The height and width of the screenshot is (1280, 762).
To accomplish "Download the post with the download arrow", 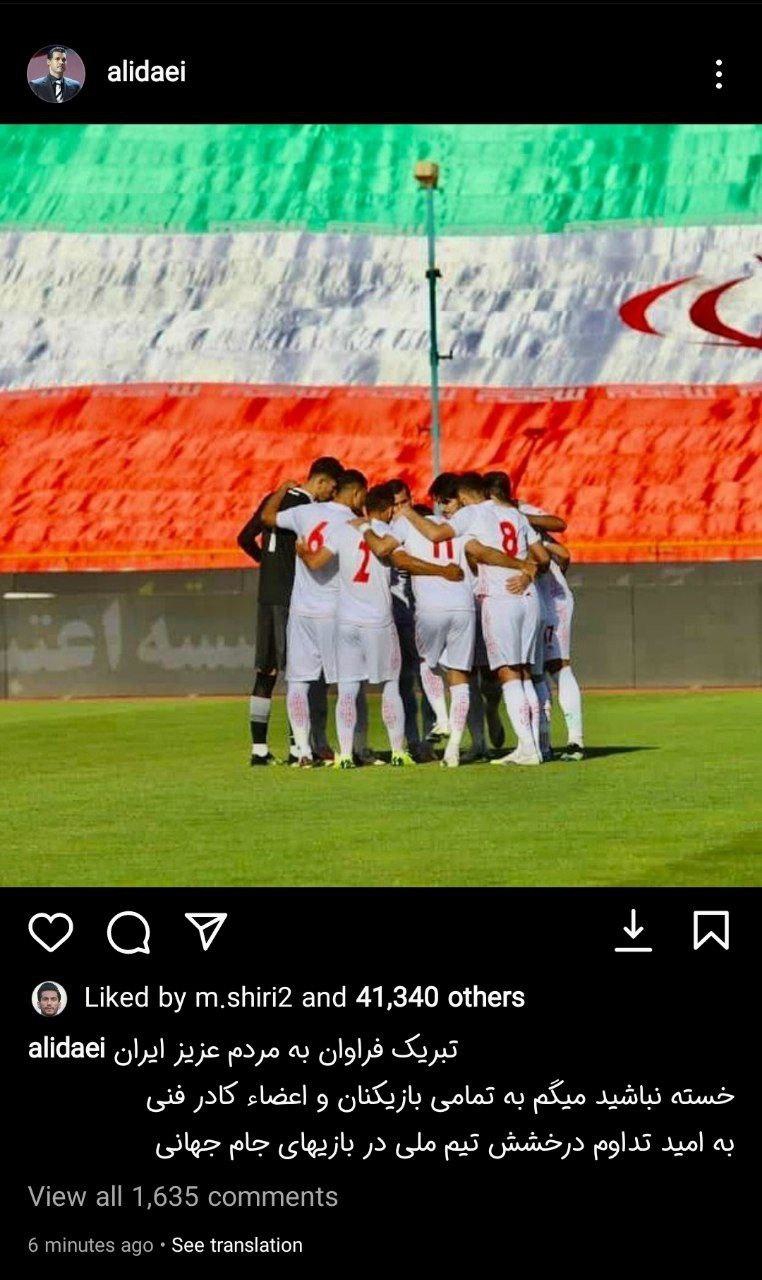I will pos(632,931).
